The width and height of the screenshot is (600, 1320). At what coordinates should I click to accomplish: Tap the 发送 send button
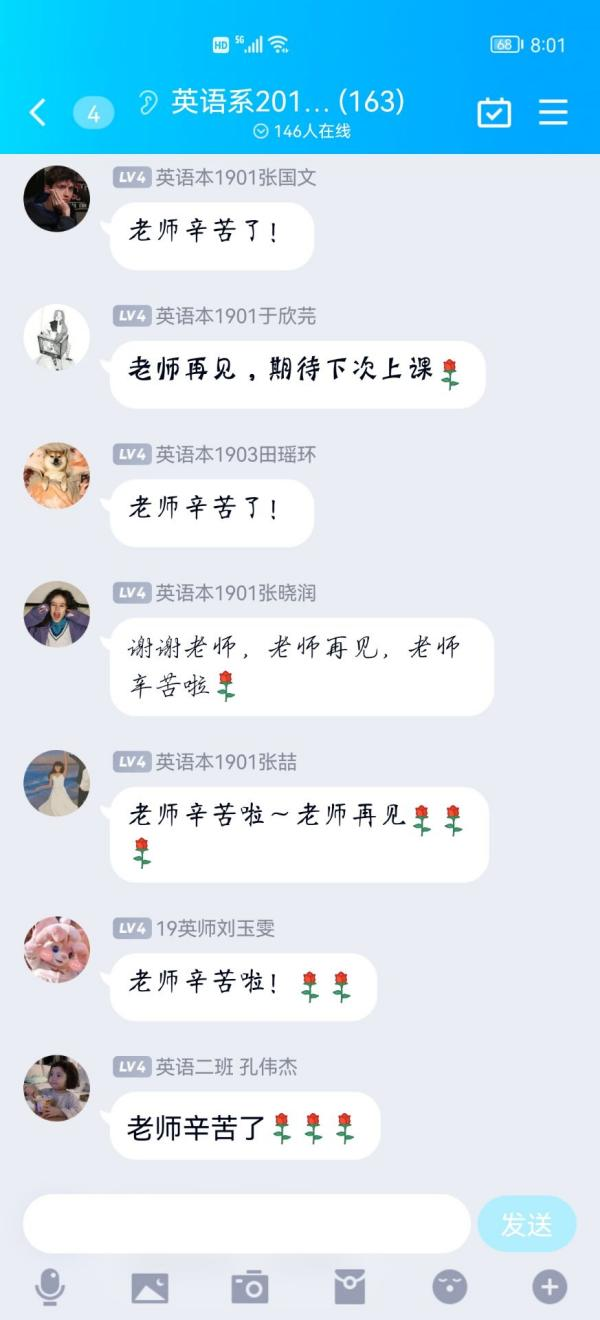pyautogui.click(x=527, y=1223)
